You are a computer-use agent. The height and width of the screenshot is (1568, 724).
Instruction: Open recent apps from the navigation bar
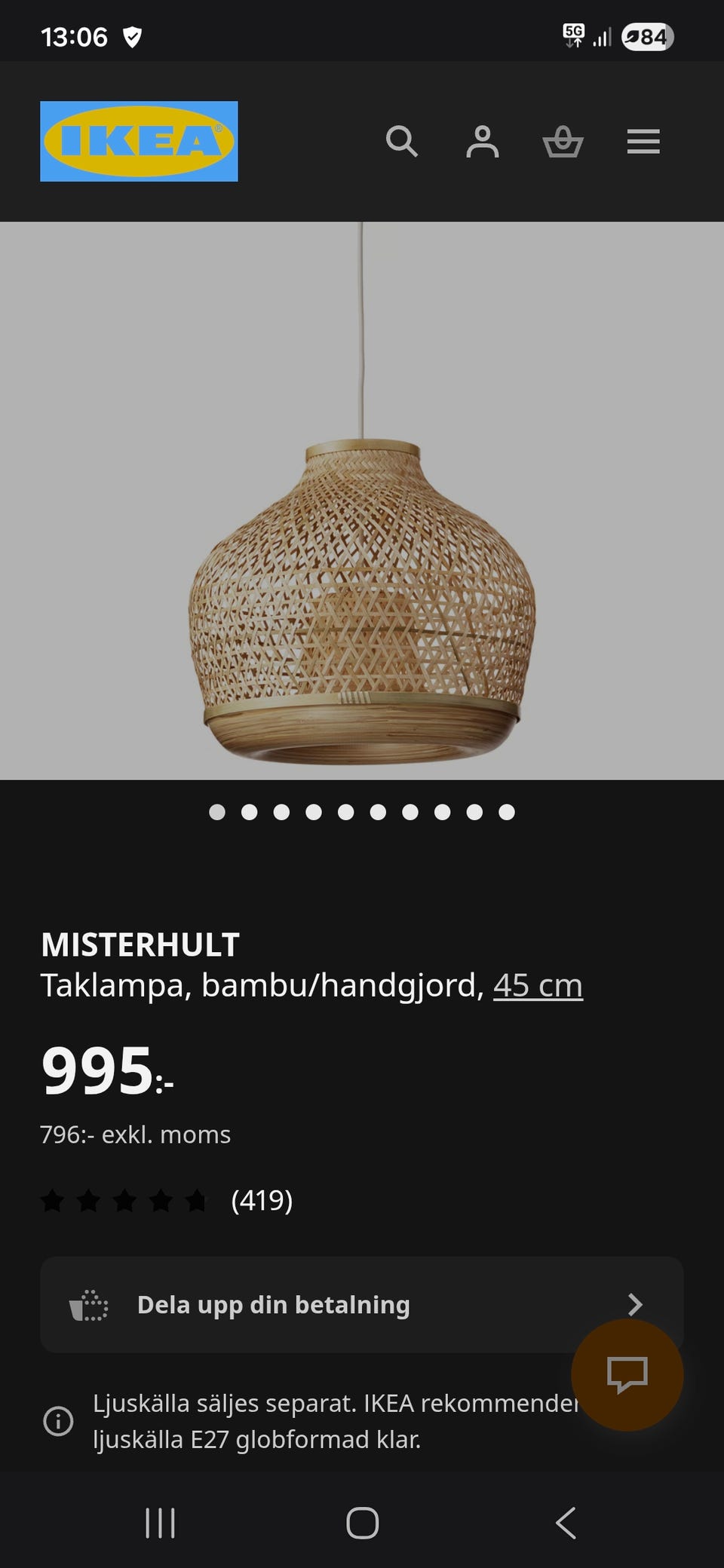(160, 1523)
